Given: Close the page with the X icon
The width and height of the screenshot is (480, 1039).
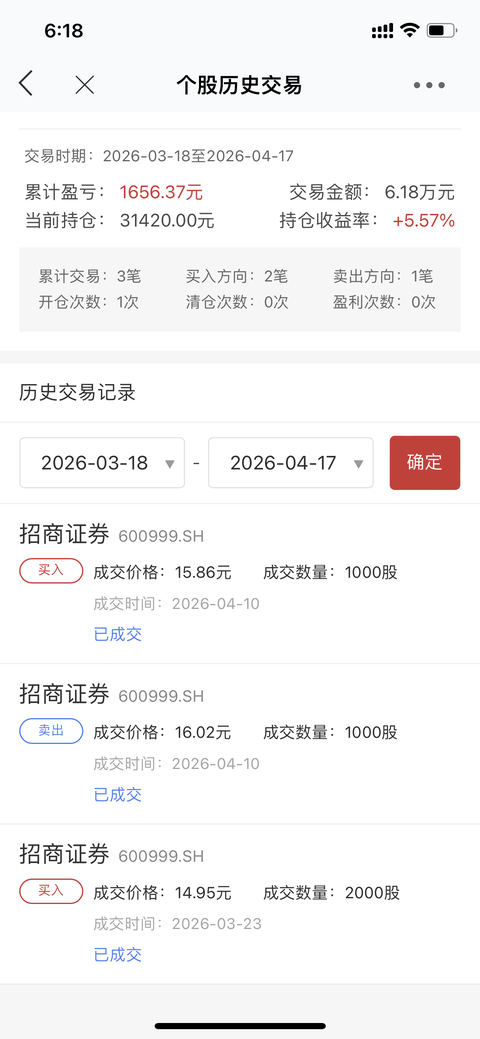Looking at the screenshot, I should click(x=85, y=85).
